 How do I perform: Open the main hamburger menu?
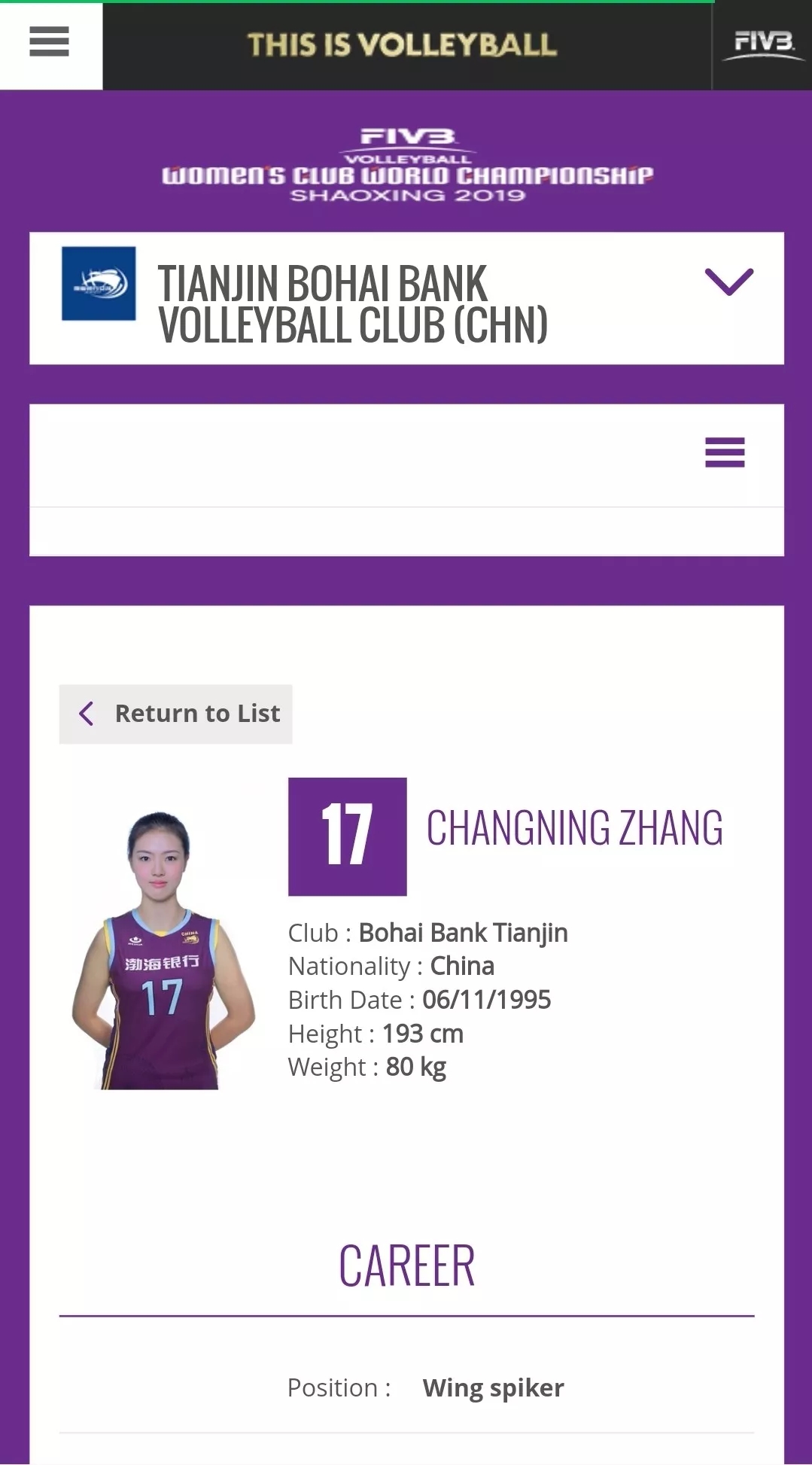50,43
